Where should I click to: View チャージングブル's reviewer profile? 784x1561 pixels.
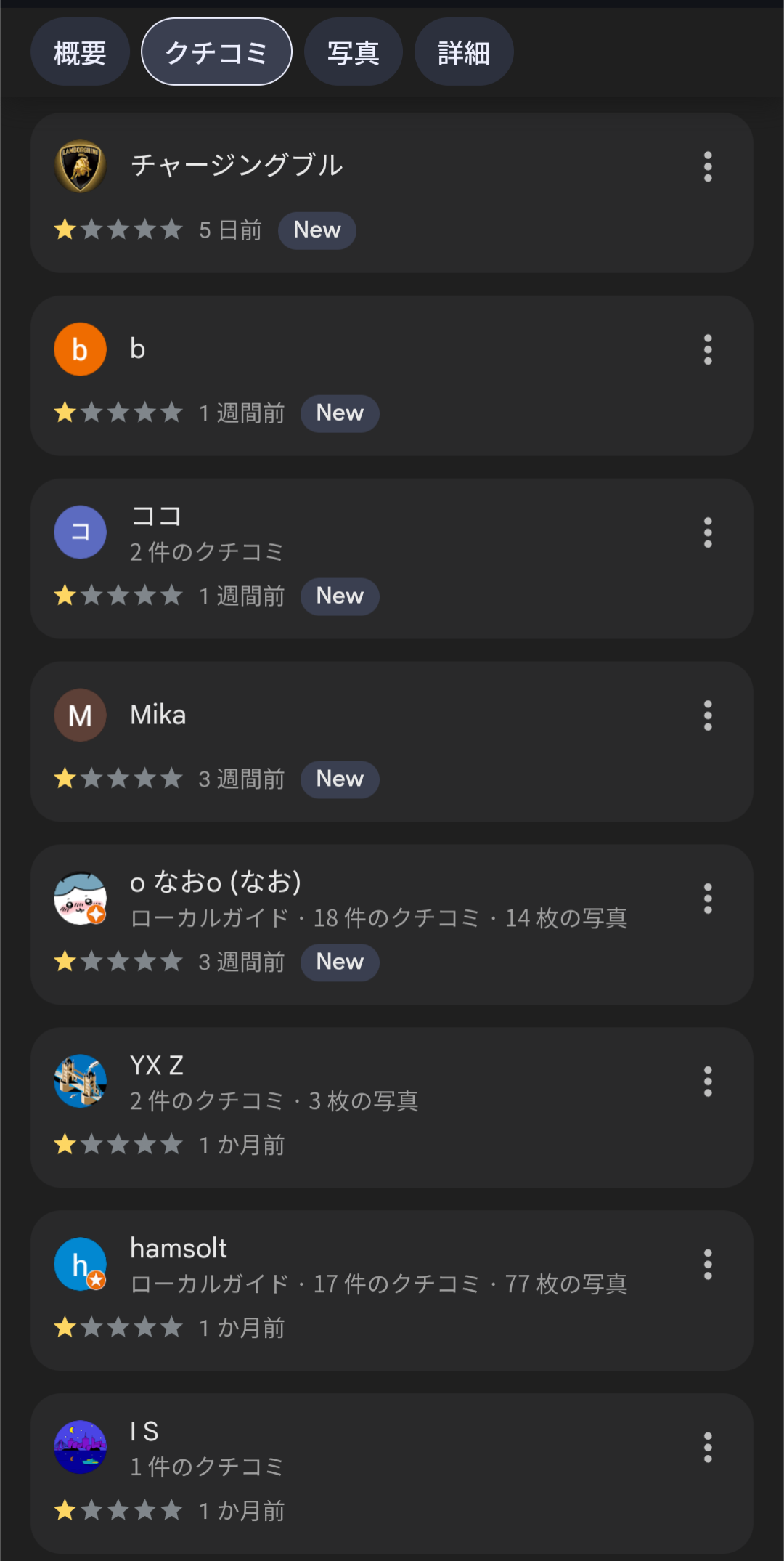click(x=81, y=166)
